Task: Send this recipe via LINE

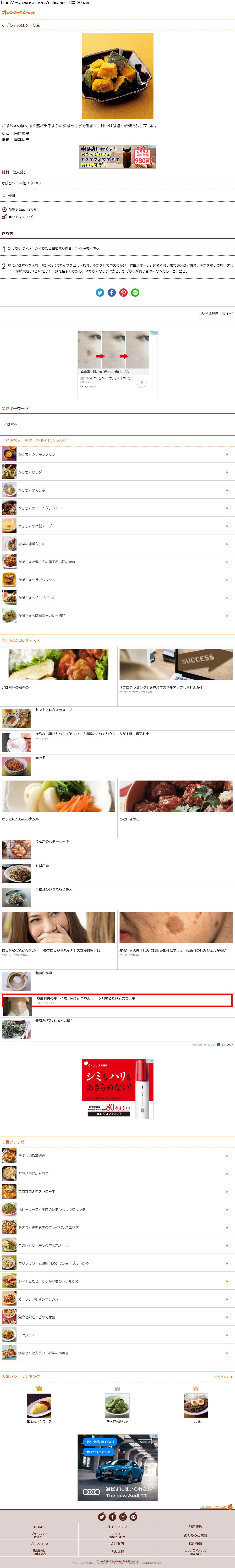Action: [135, 293]
